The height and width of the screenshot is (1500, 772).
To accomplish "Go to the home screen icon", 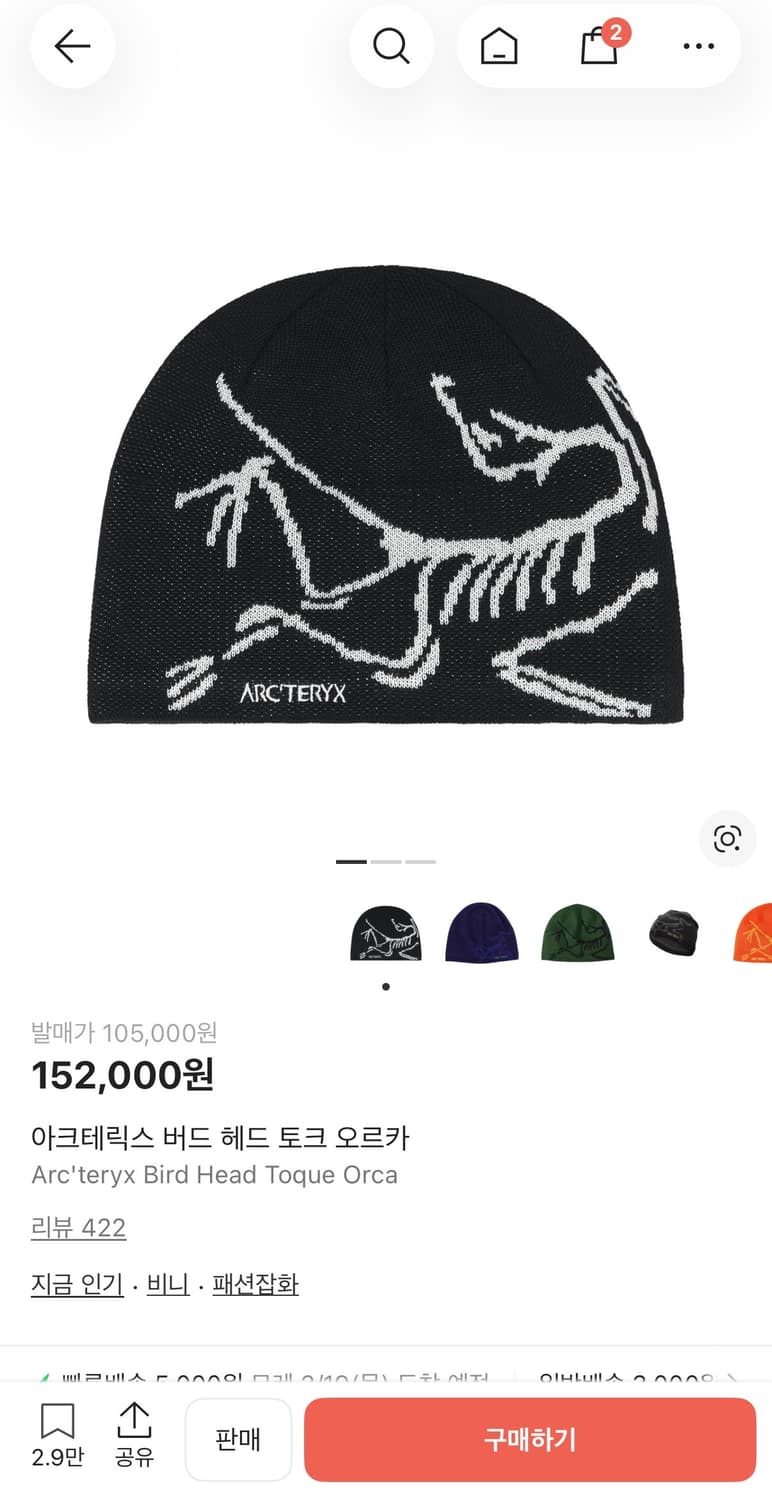I will (498, 46).
